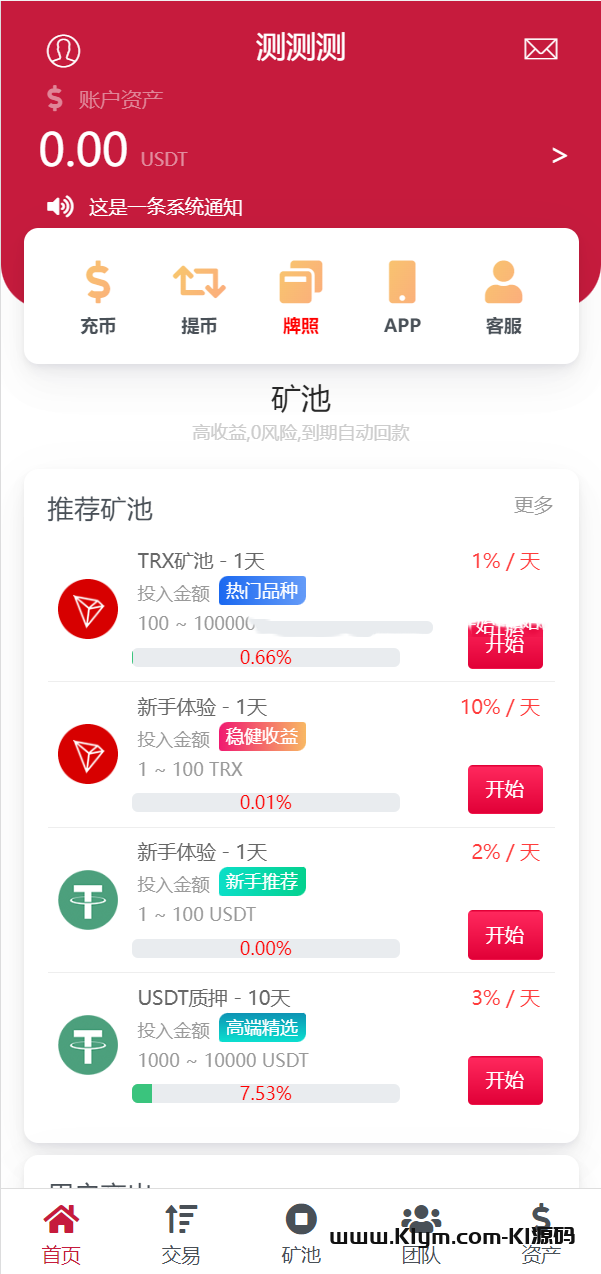
Task: Expand account assets details arrow
Action: pos(559,155)
